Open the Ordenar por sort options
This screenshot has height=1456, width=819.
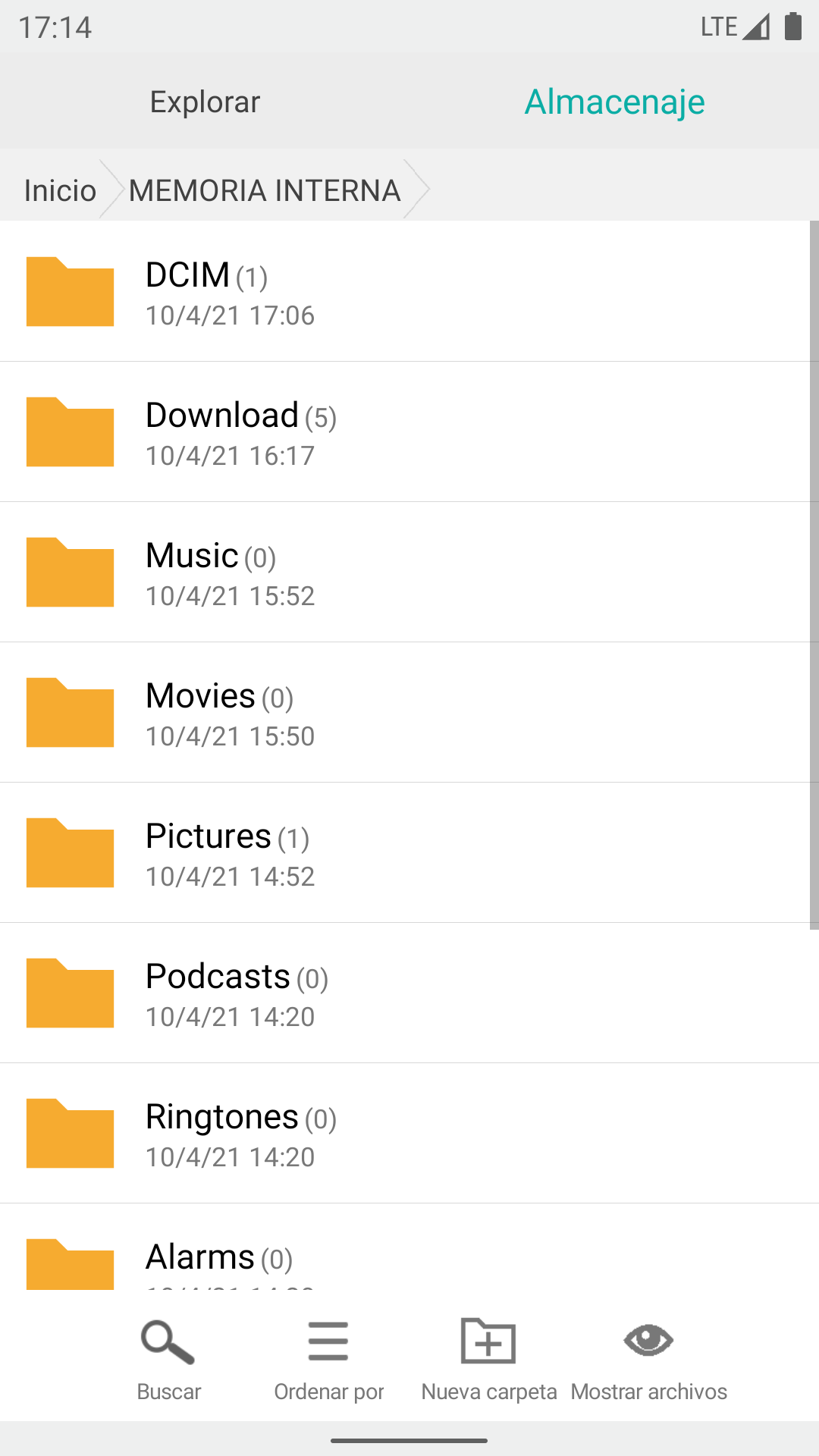[328, 1360]
